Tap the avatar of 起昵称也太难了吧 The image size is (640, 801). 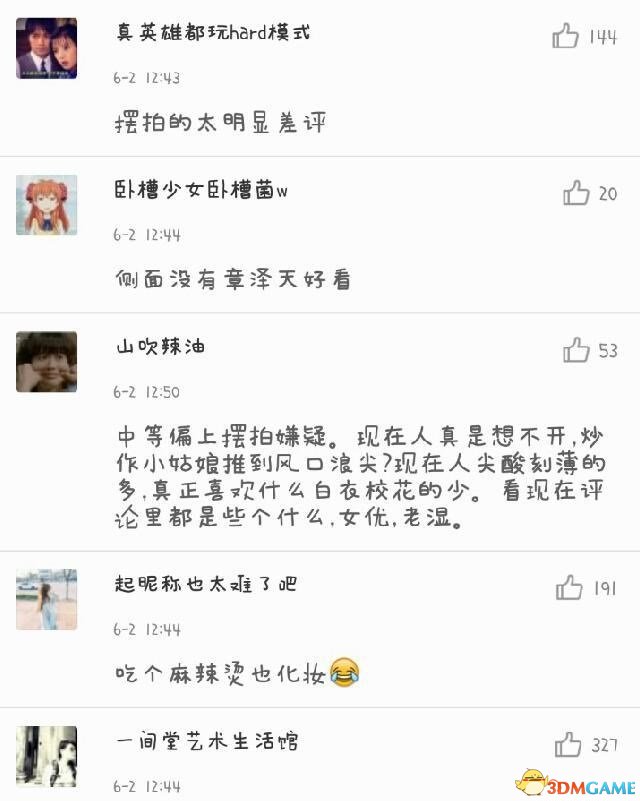47,599
